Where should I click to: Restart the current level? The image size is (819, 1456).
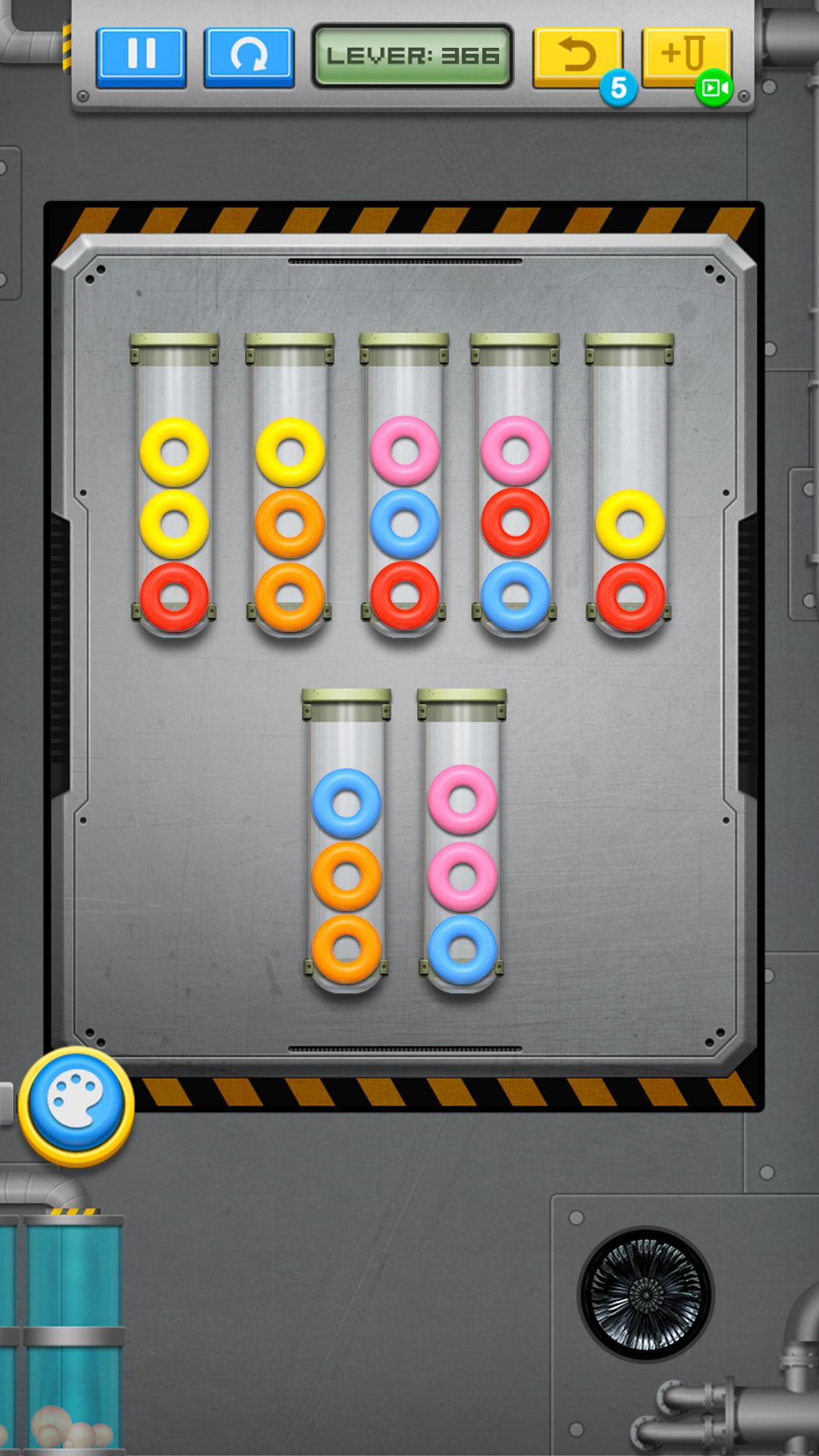click(x=249, y=56)
